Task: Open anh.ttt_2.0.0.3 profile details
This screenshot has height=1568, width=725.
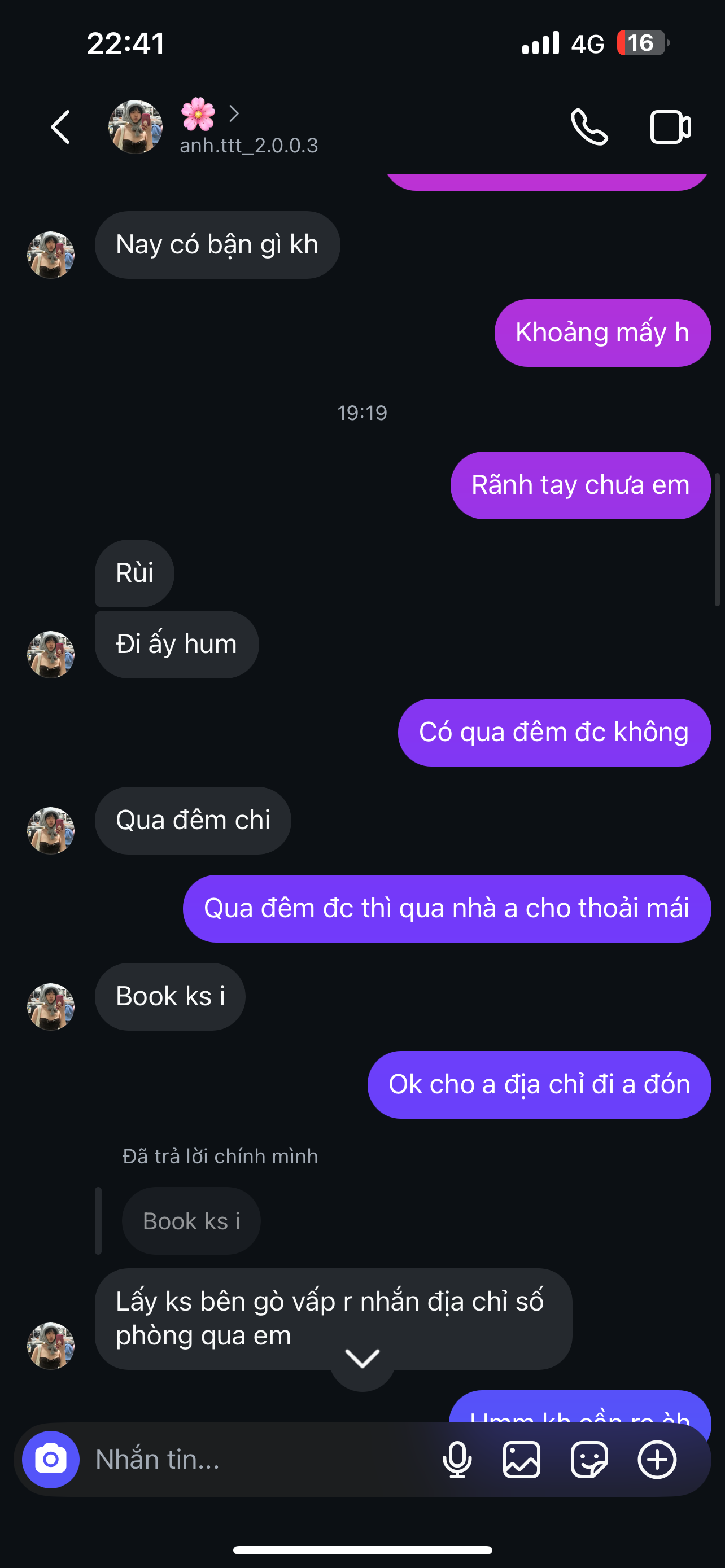Action: click(x=248, y=128)
